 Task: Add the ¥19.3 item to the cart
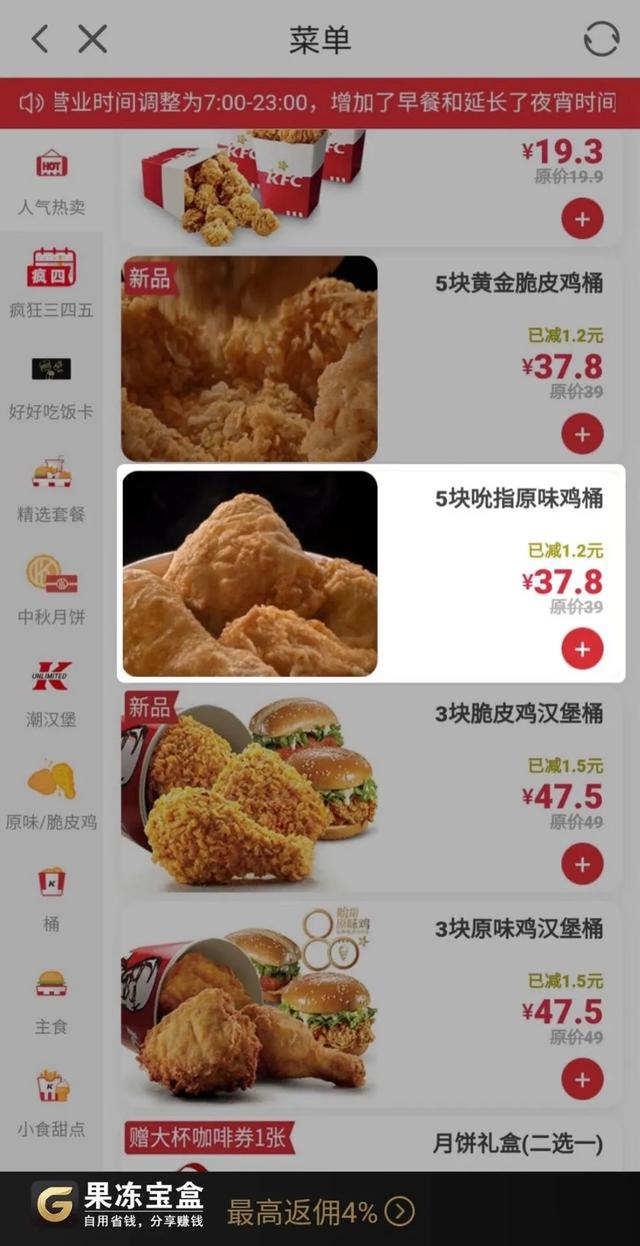tap(582, 218)
